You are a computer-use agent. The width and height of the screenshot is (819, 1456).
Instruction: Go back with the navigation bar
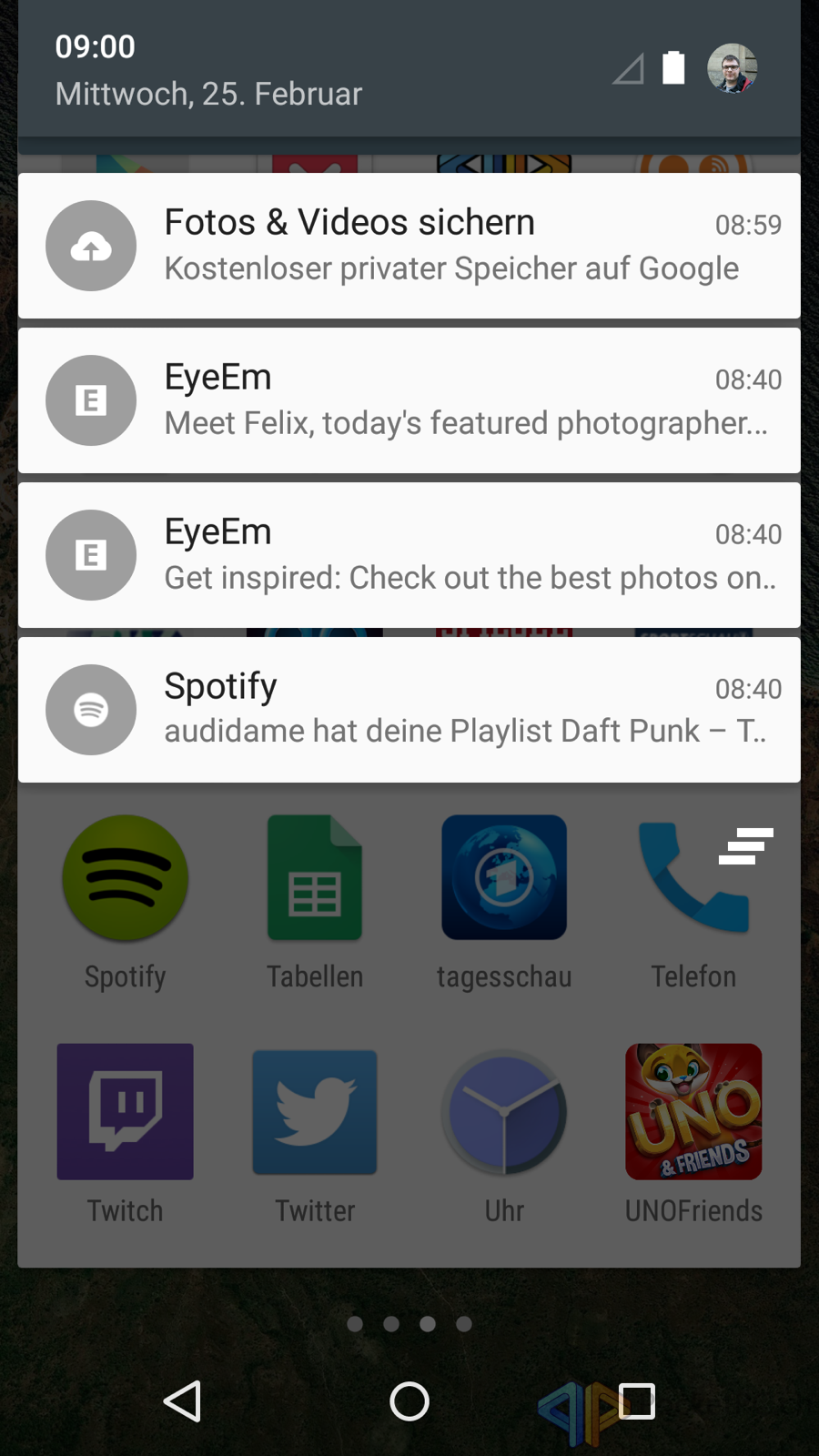182,1401
